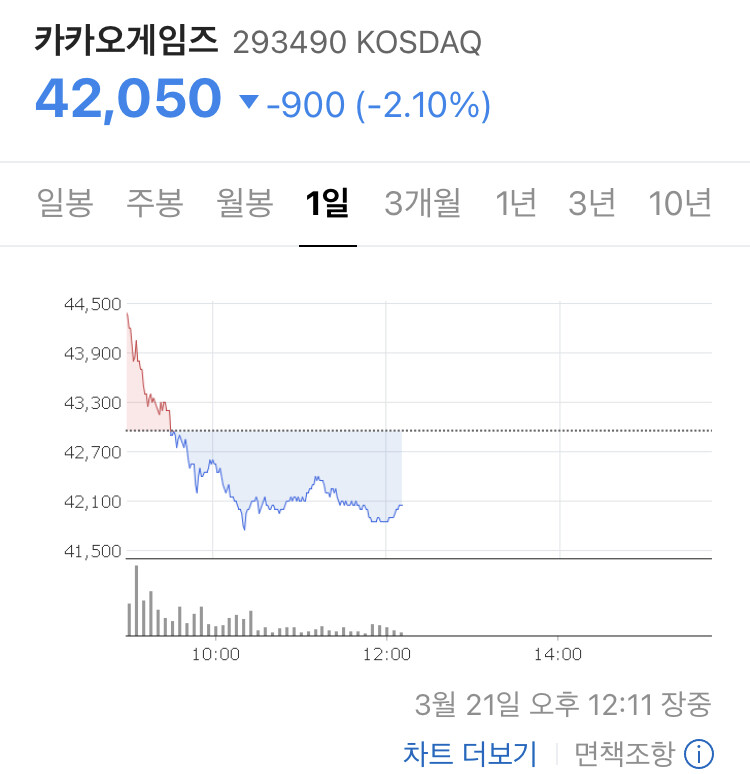The image size is (750, 774).
Task: Open the 월봉 monthly chart view
Action: coord(245,202)
